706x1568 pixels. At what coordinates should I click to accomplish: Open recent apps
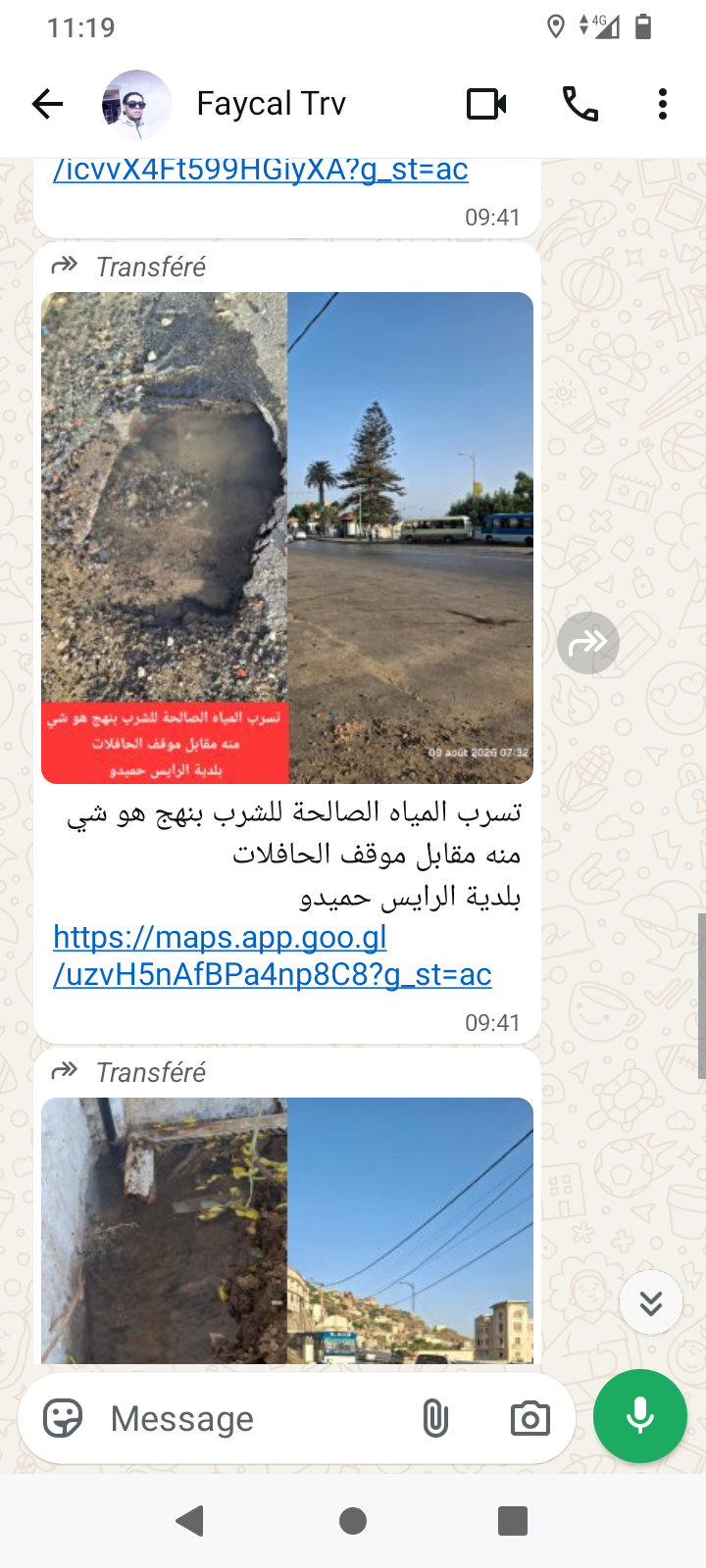pos(513,1521)
